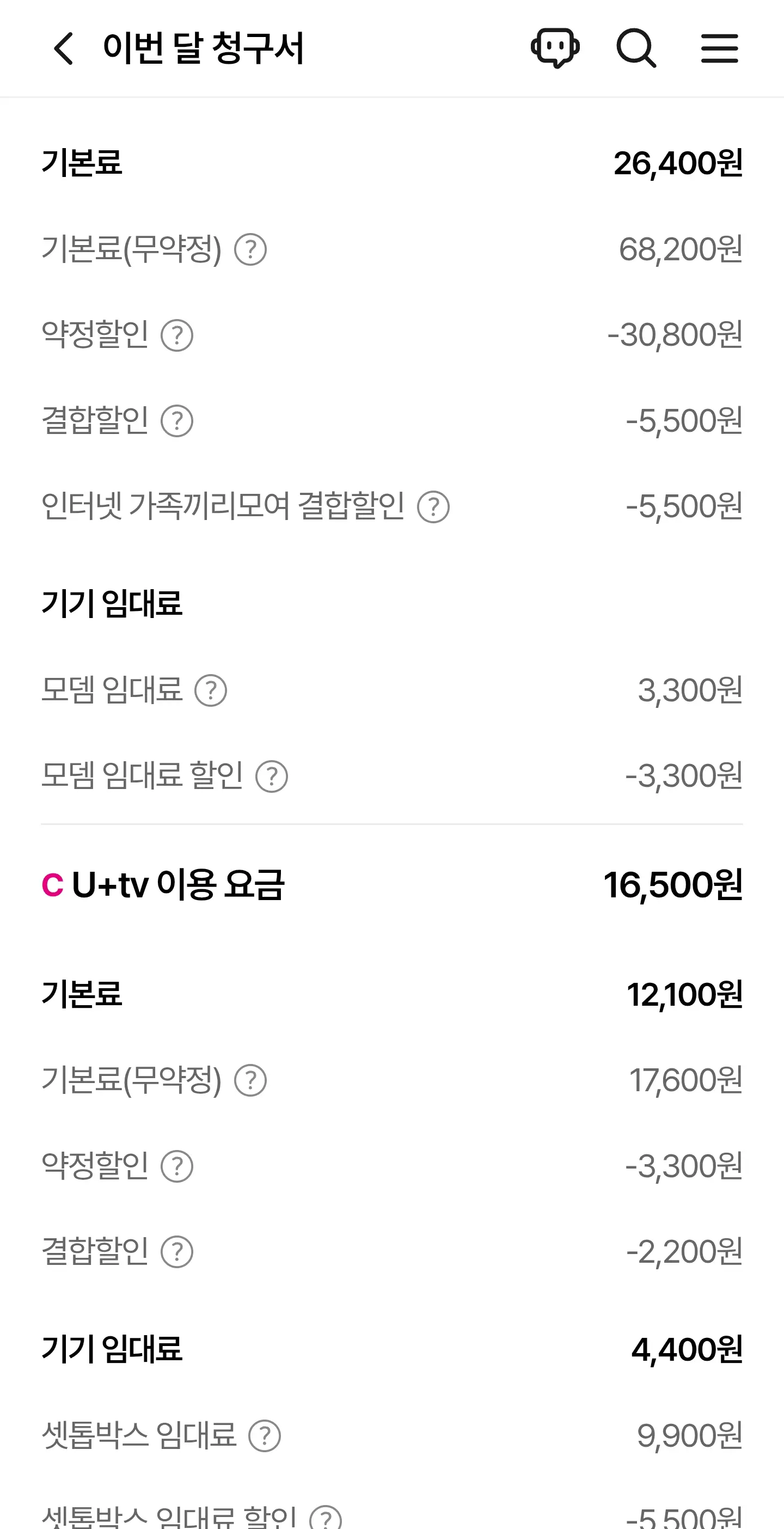Image resolution: width=784 pixels, height=1529 pixels.
Task: Open the hamburger menu
Action: 719,48
